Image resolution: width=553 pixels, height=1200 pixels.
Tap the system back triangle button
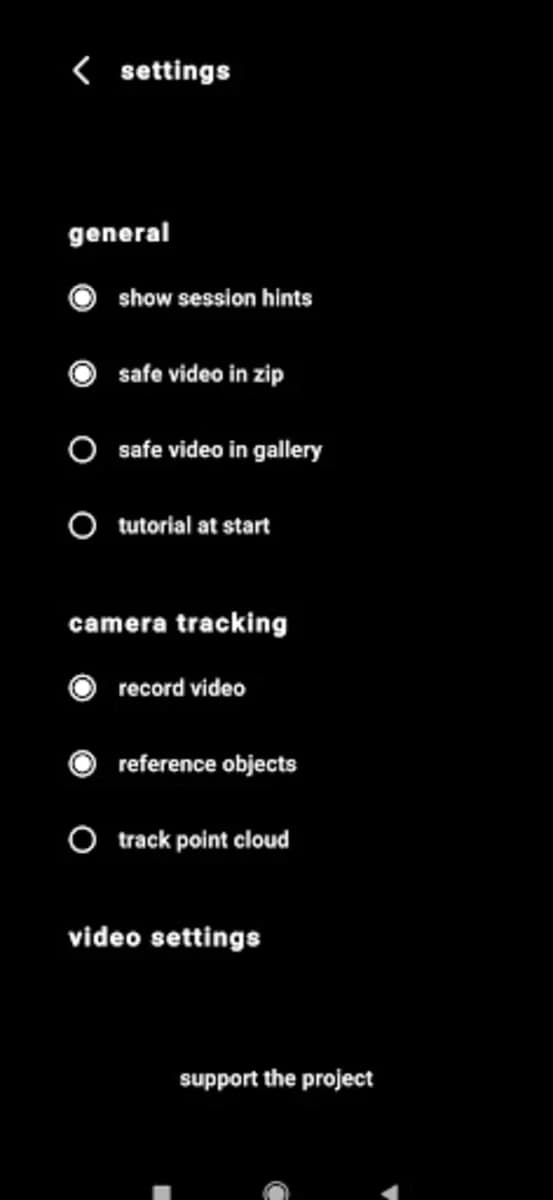coord(389,1192)
